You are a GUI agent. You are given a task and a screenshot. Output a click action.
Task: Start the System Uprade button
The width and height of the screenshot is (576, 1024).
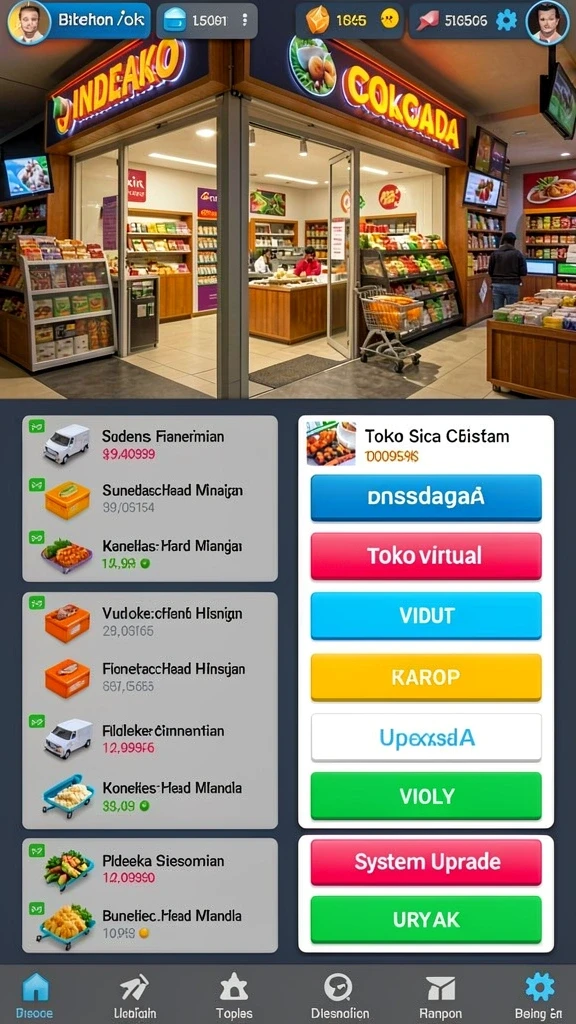pos(426,863)
